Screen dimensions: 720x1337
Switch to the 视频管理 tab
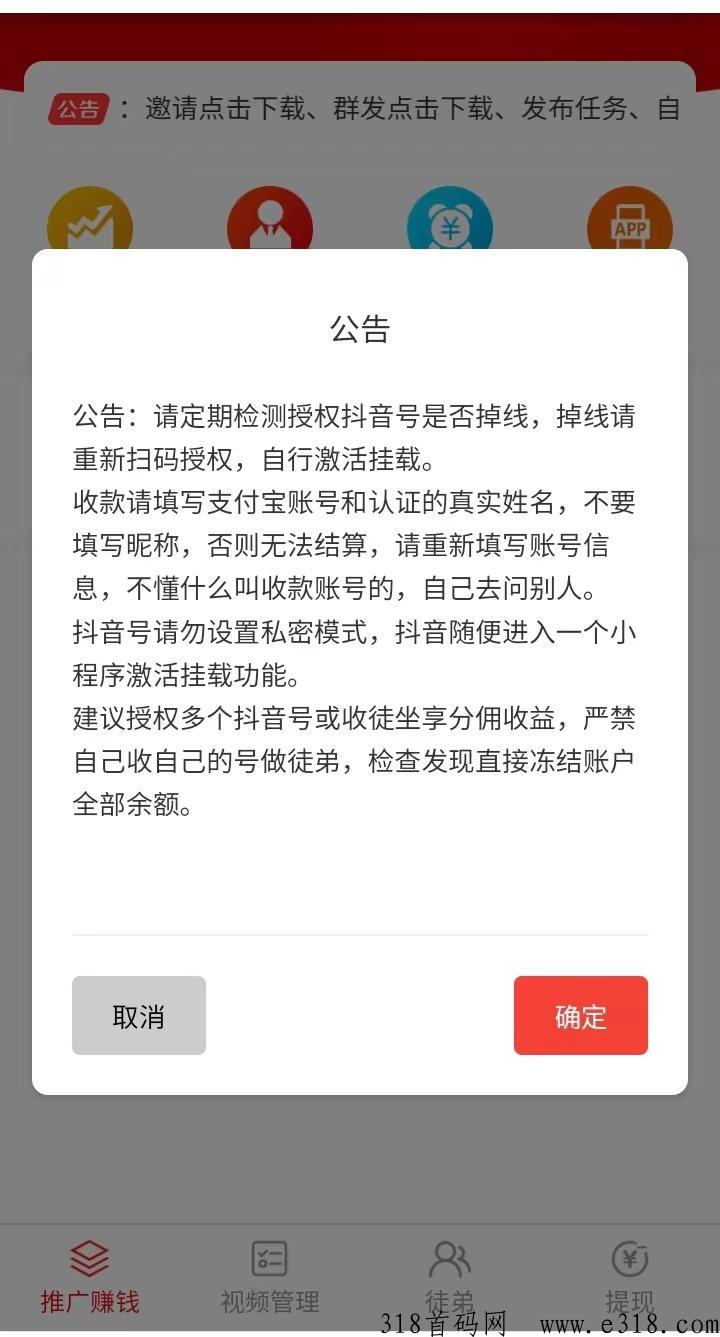[x=270, y=1278]
